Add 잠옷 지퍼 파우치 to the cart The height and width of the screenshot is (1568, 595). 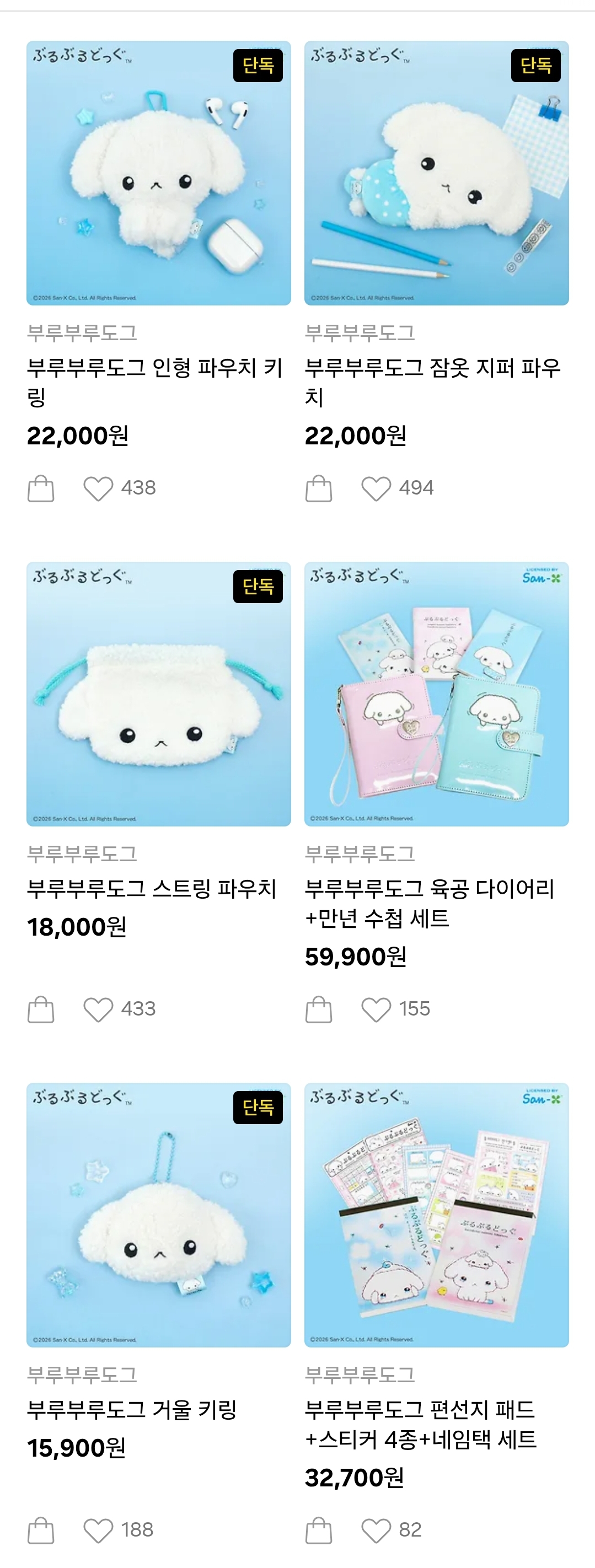tap(319, 488)
